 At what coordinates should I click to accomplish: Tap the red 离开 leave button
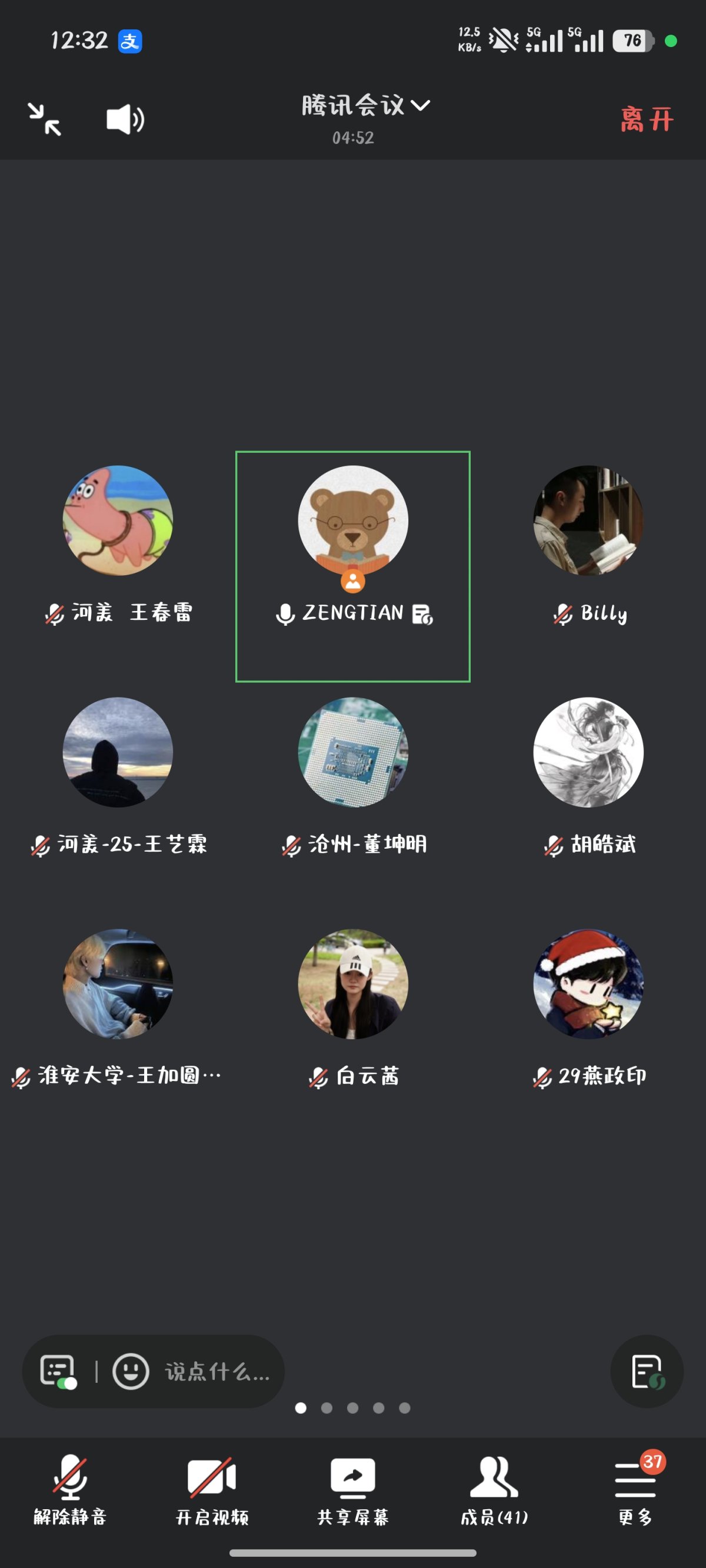[x=648, y=118]
